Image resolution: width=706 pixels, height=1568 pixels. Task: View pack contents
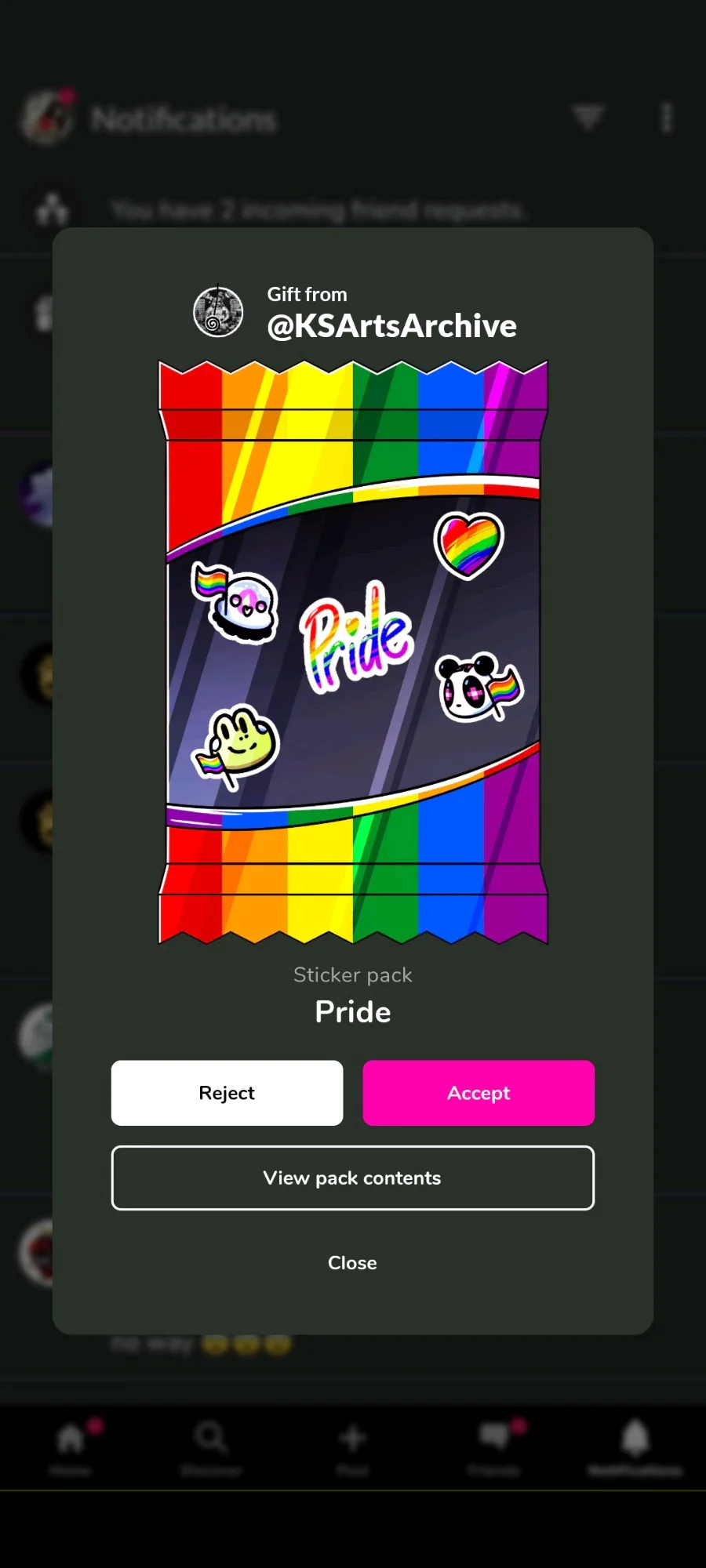coord(353,1178)
